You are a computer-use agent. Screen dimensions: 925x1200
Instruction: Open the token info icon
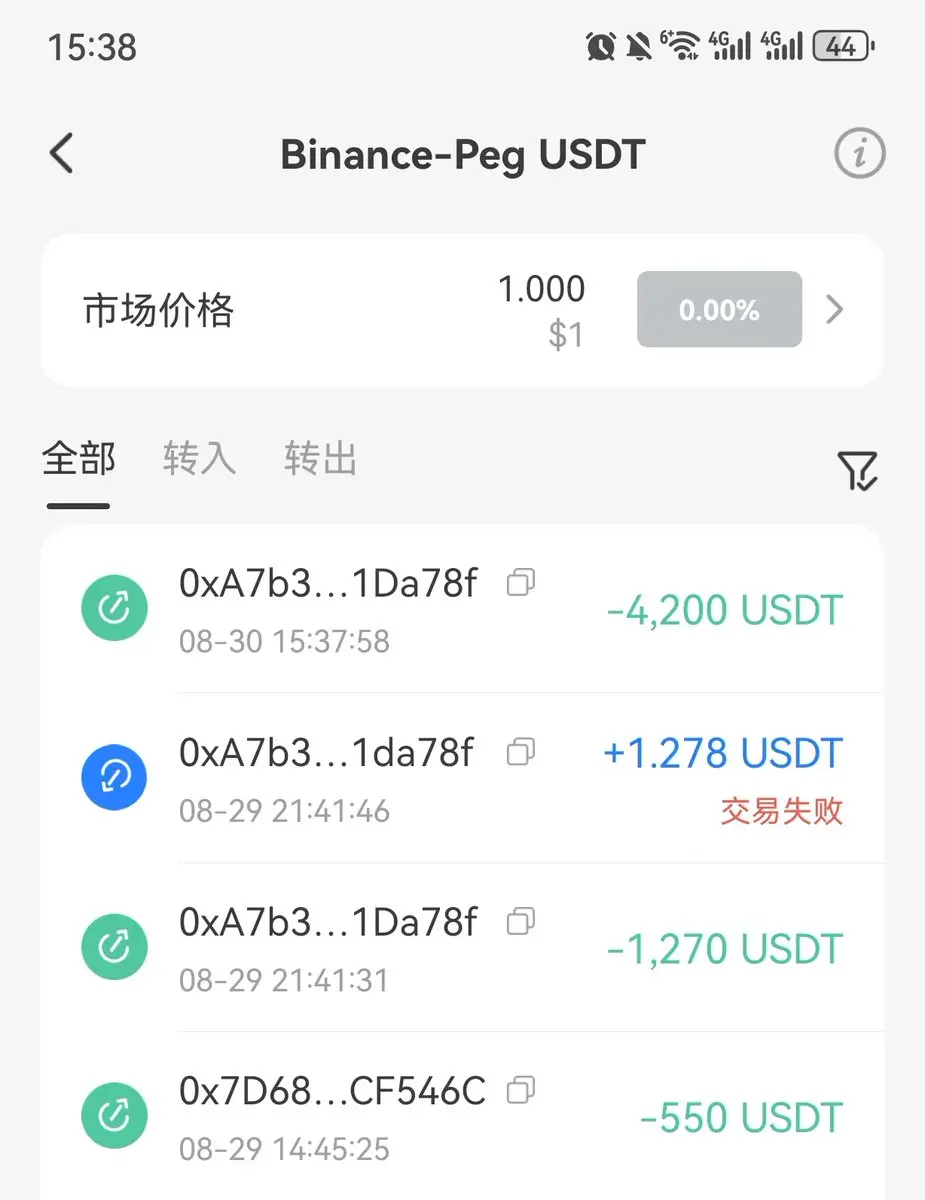click(x=860, y=155)
